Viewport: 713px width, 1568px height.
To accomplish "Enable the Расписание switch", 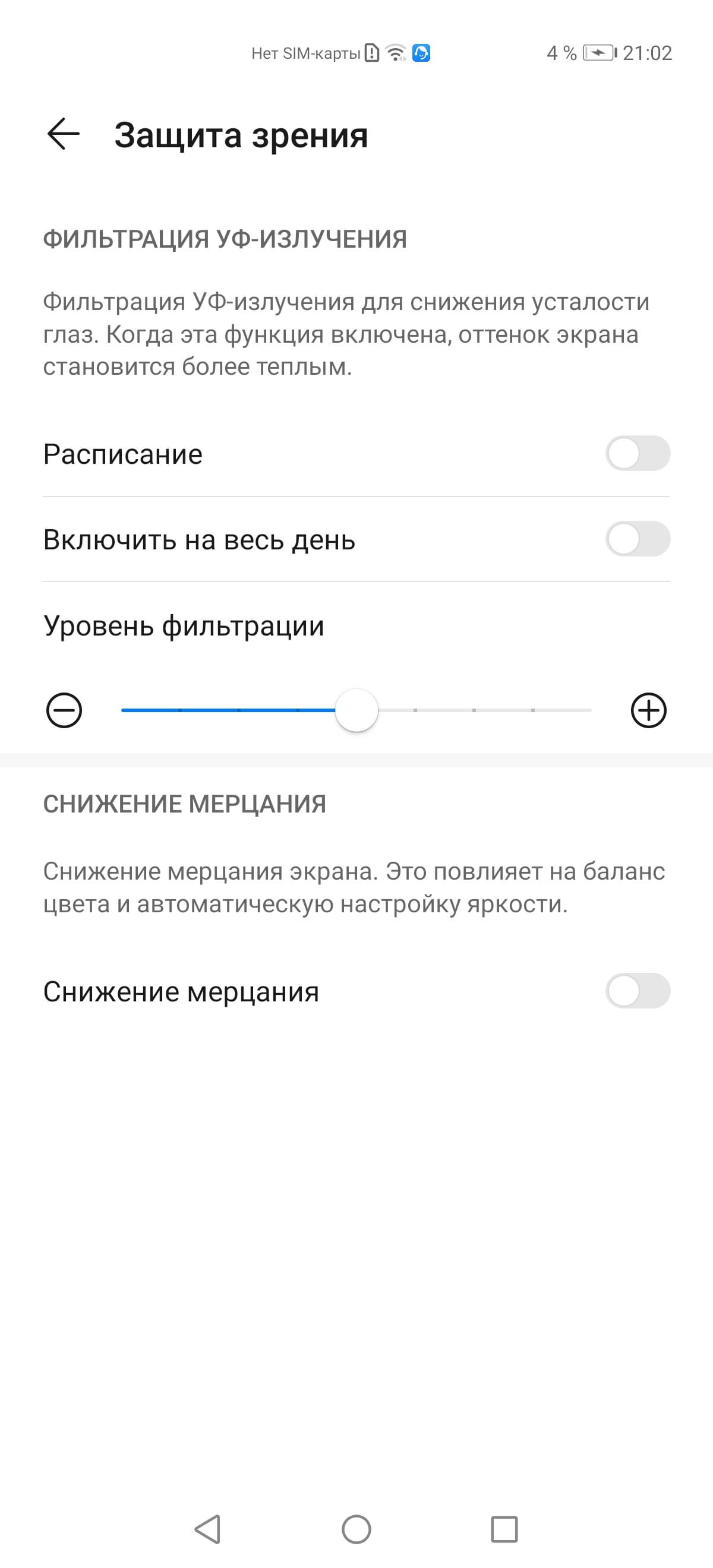I will (638, 454).
